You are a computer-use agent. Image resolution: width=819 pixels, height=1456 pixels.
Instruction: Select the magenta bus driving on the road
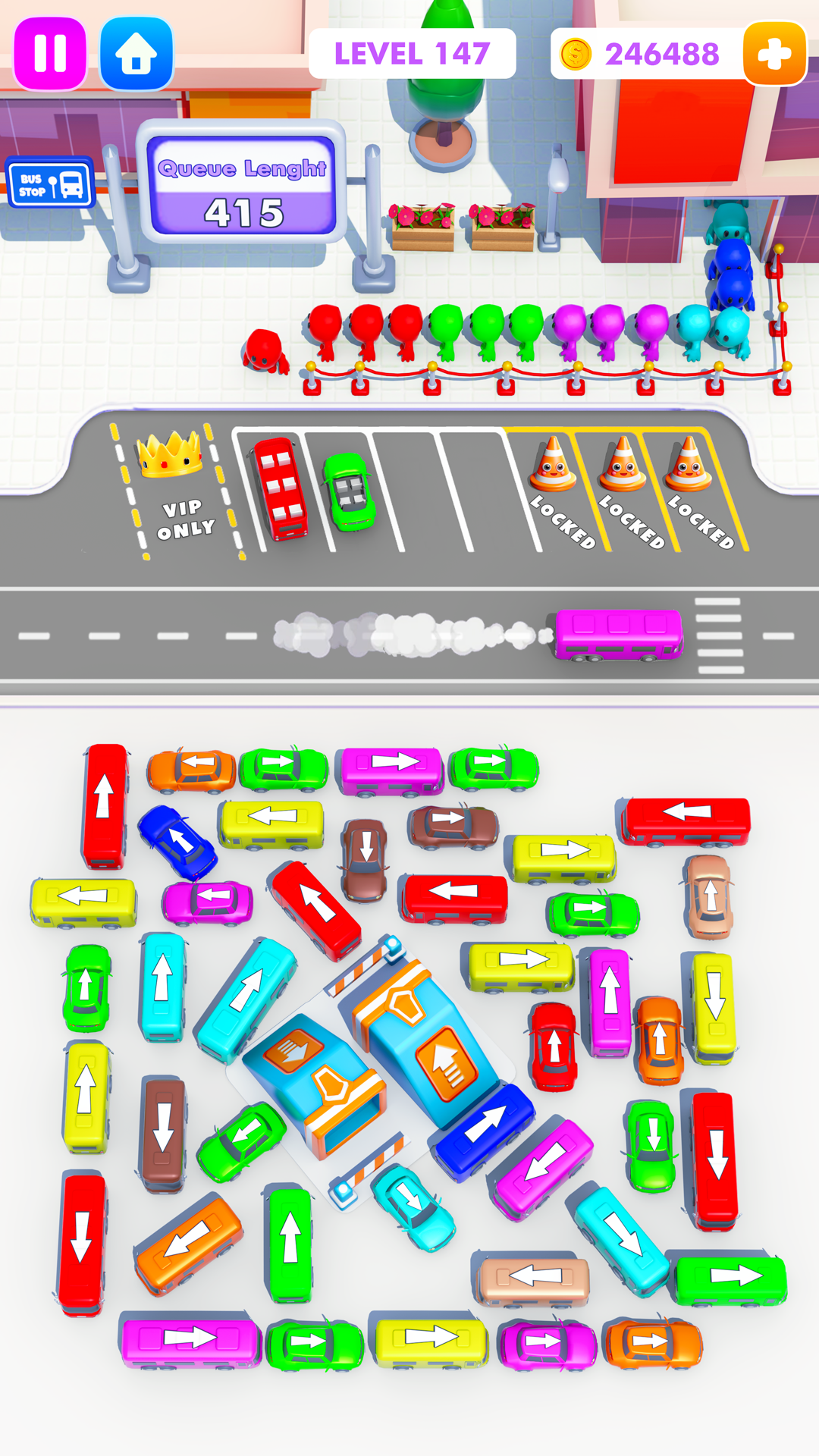(618, 637)
